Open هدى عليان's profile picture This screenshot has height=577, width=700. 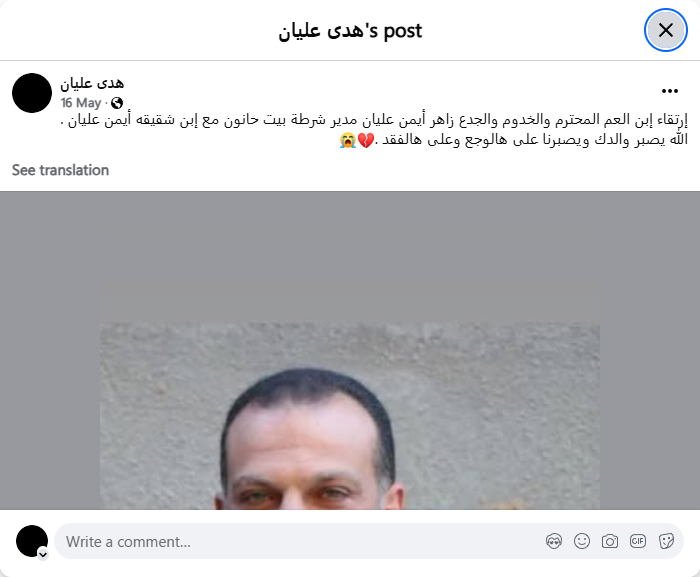click(x=32, y=93)
